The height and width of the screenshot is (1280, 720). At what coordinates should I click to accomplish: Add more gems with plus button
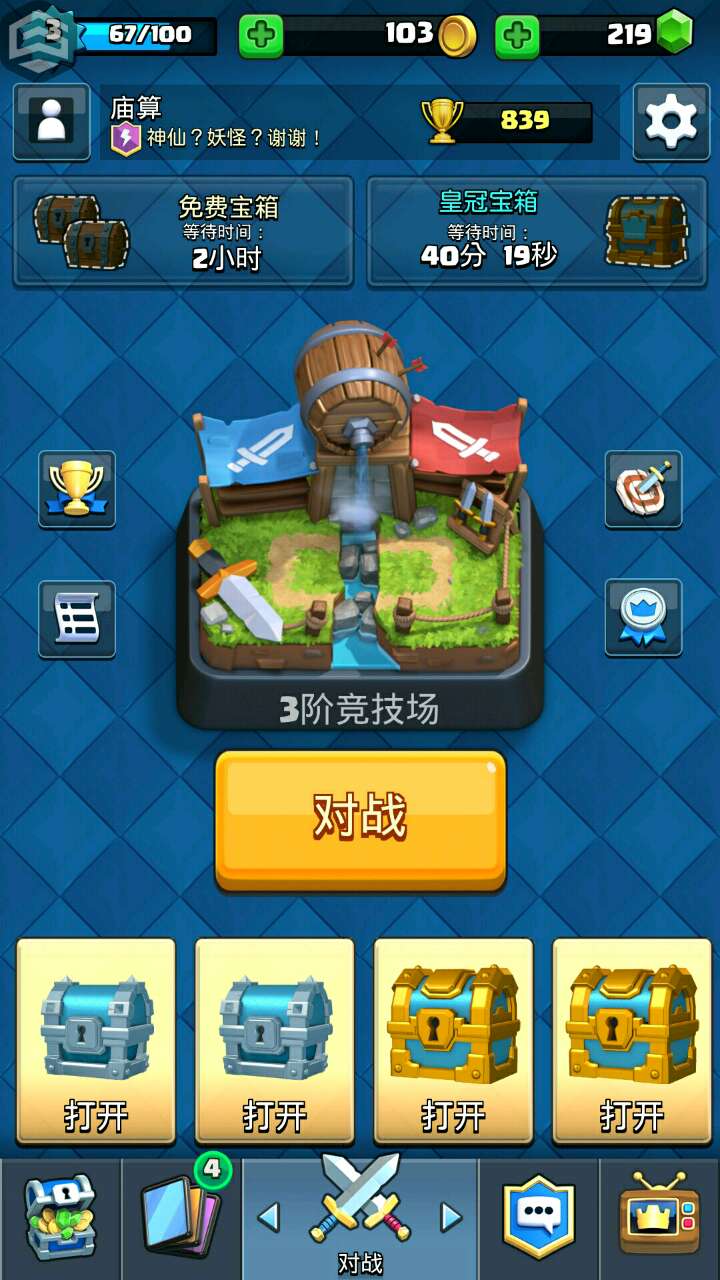(x=517, y=37)
